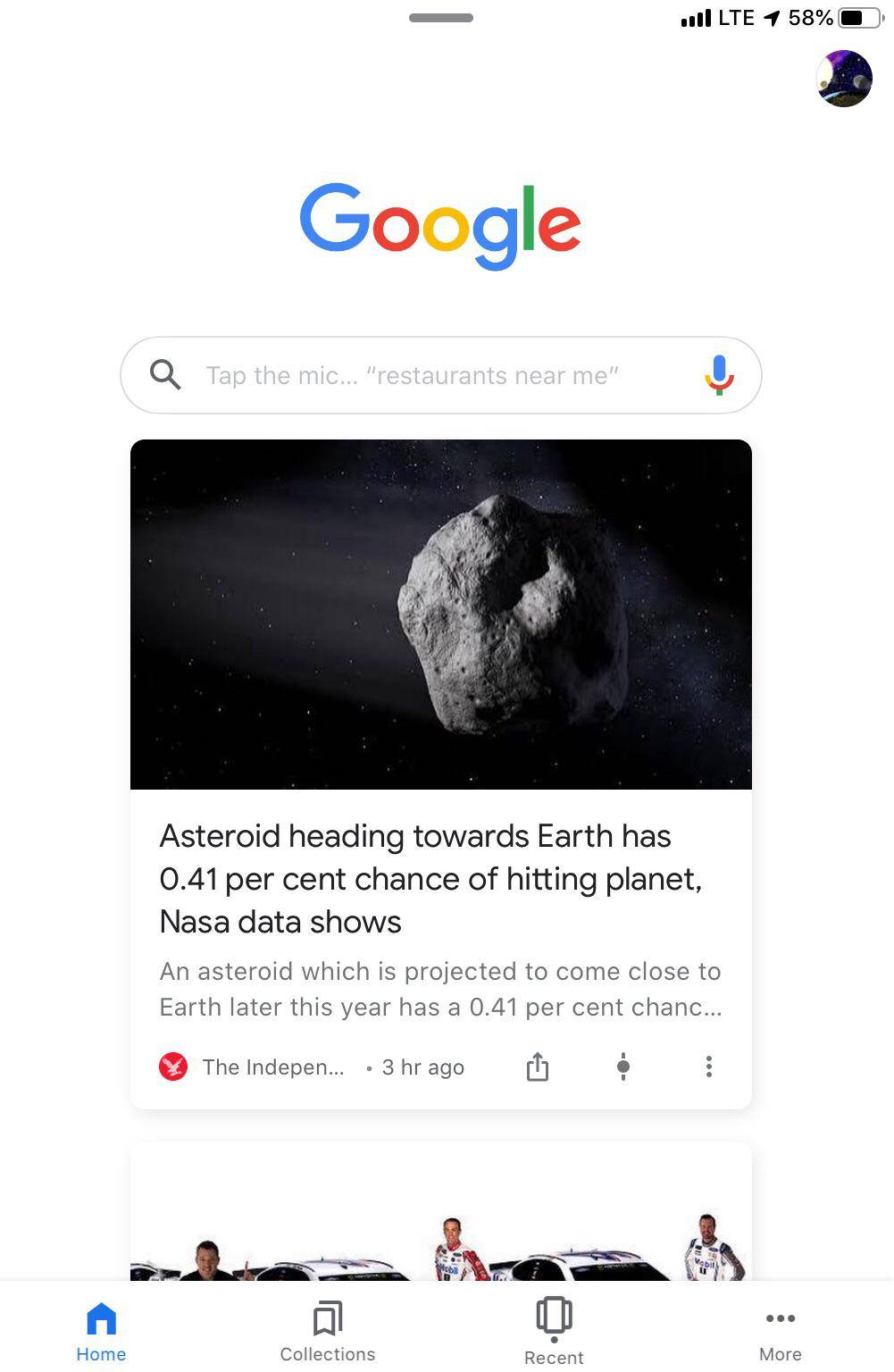Viewport: 894px width, 1372px height.
Task: Adjust interest level for asteroid story
Action: pyautogui.click(x=623, y=1067)
